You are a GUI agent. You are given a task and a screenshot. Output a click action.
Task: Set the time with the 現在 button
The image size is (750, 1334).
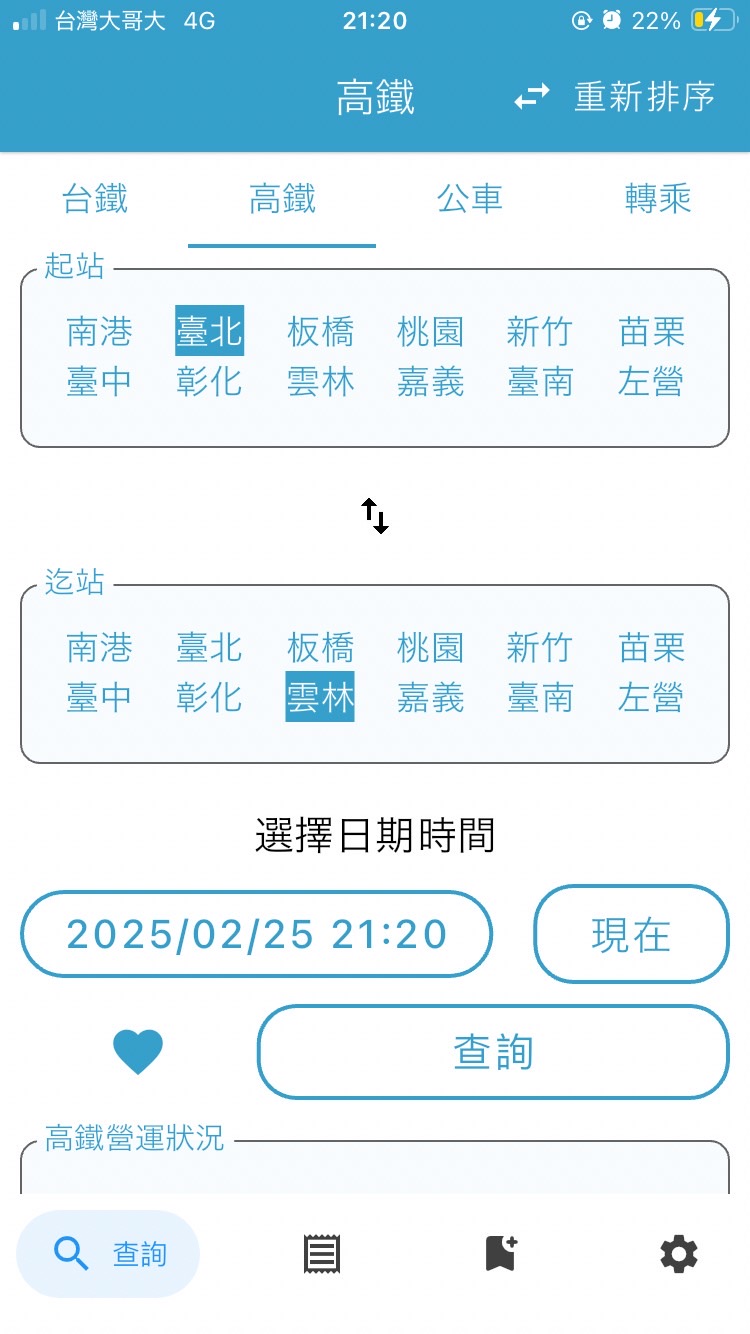631,934
